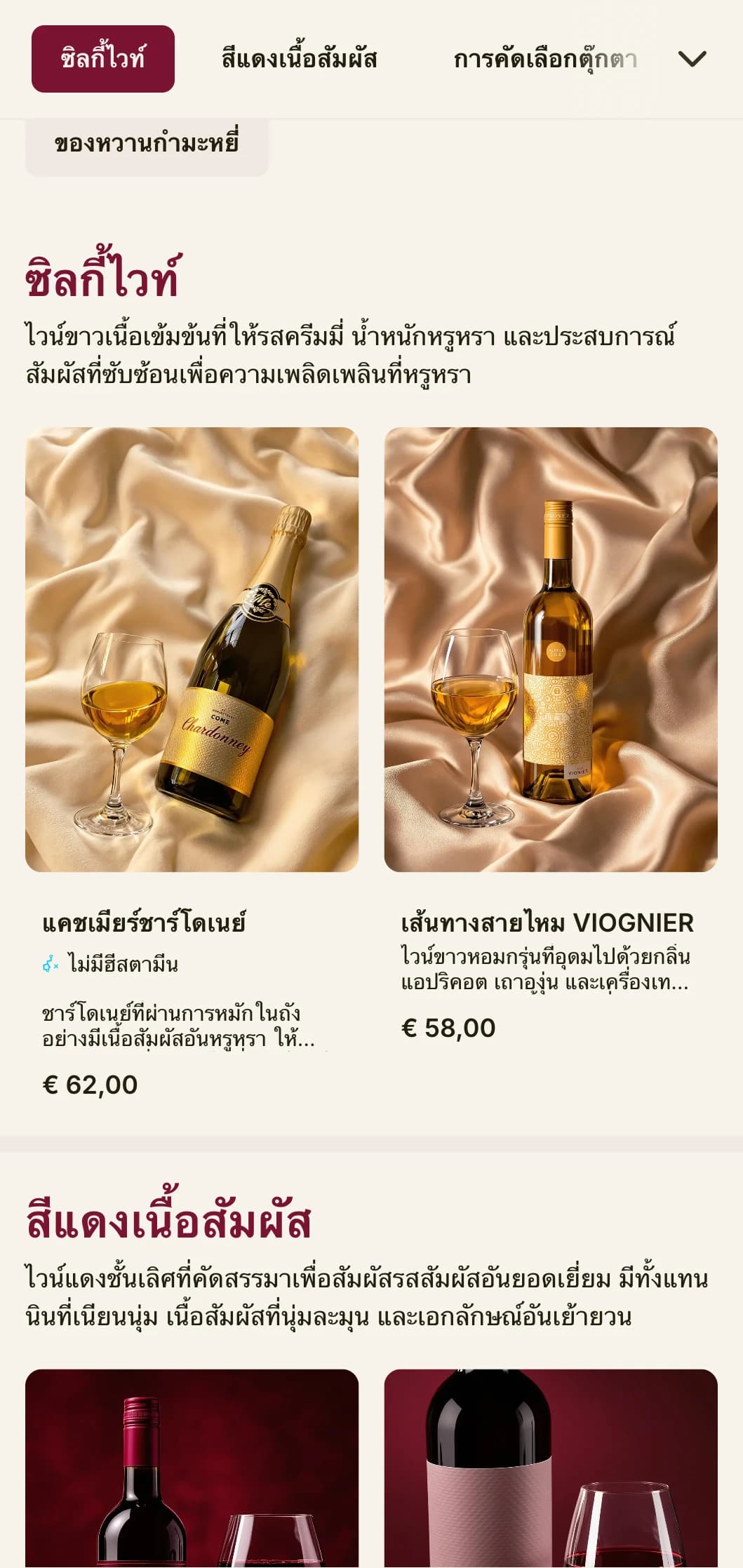Switch to the สีแดงเนื้อสัมผัส tab
Screen dimensions: 743x1568
299,59
